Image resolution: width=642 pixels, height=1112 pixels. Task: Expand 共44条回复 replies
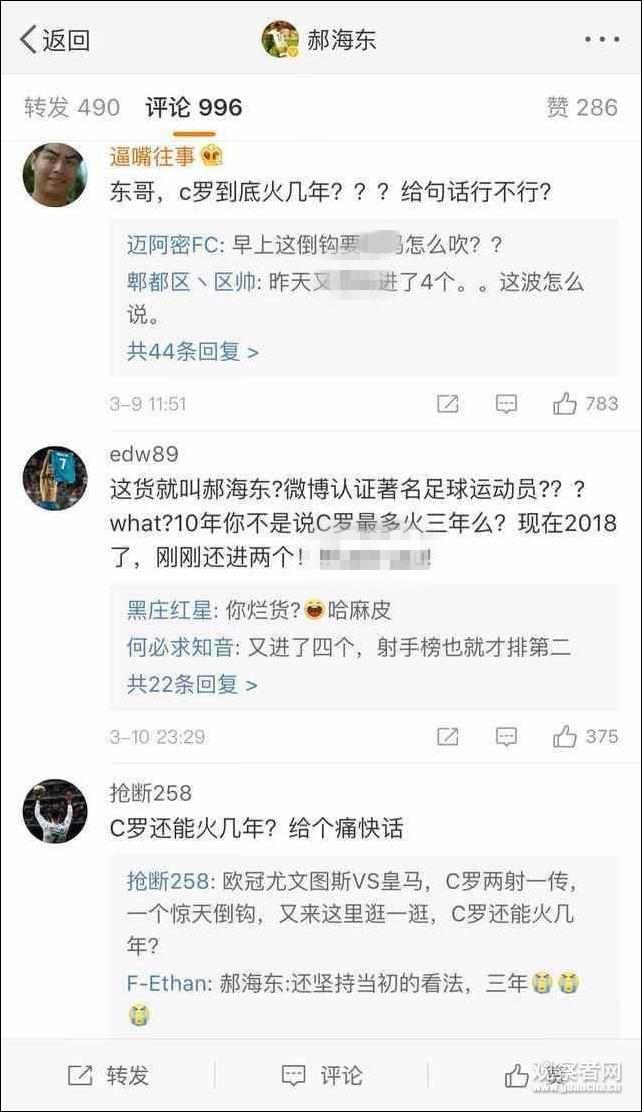coord(192,352)
